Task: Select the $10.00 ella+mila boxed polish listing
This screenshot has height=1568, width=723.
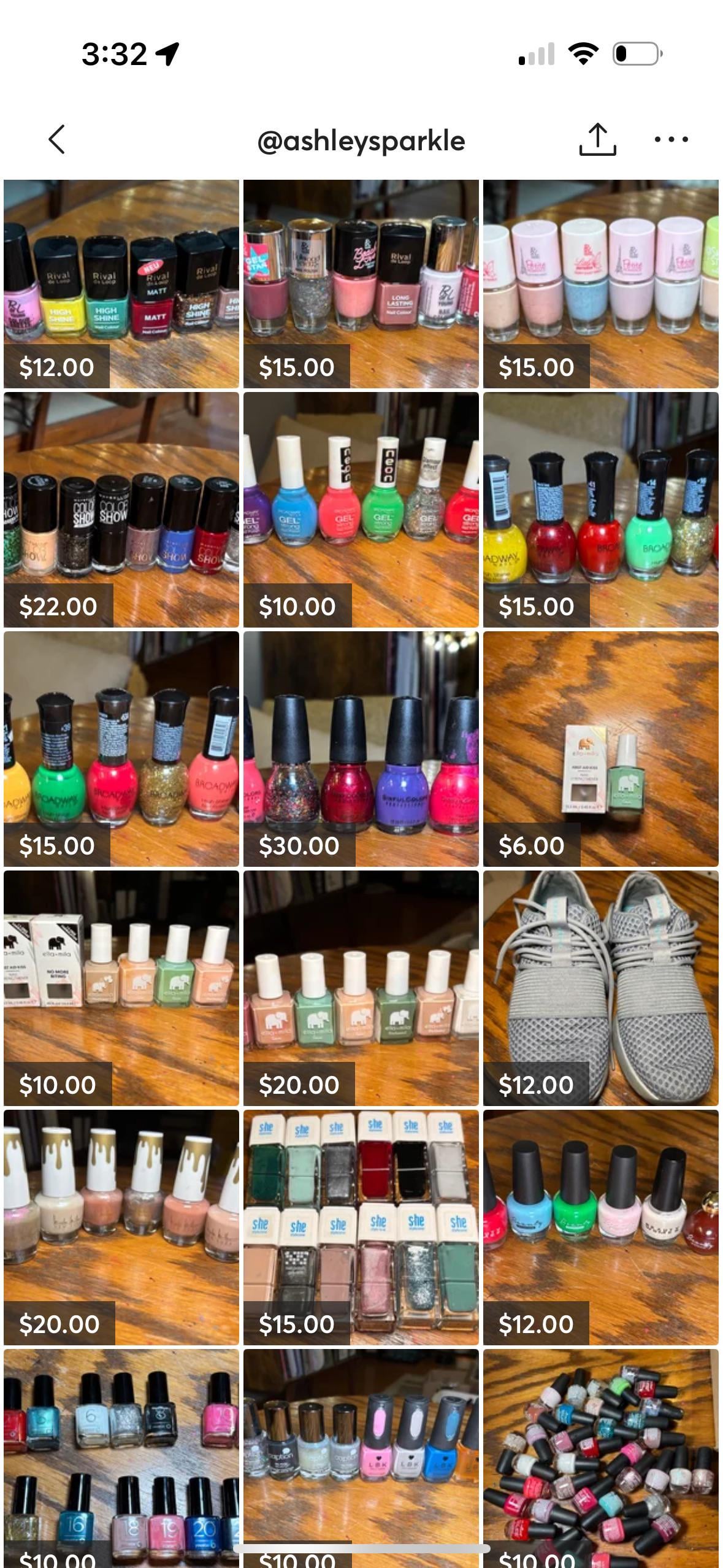Action: coord(121,988)
